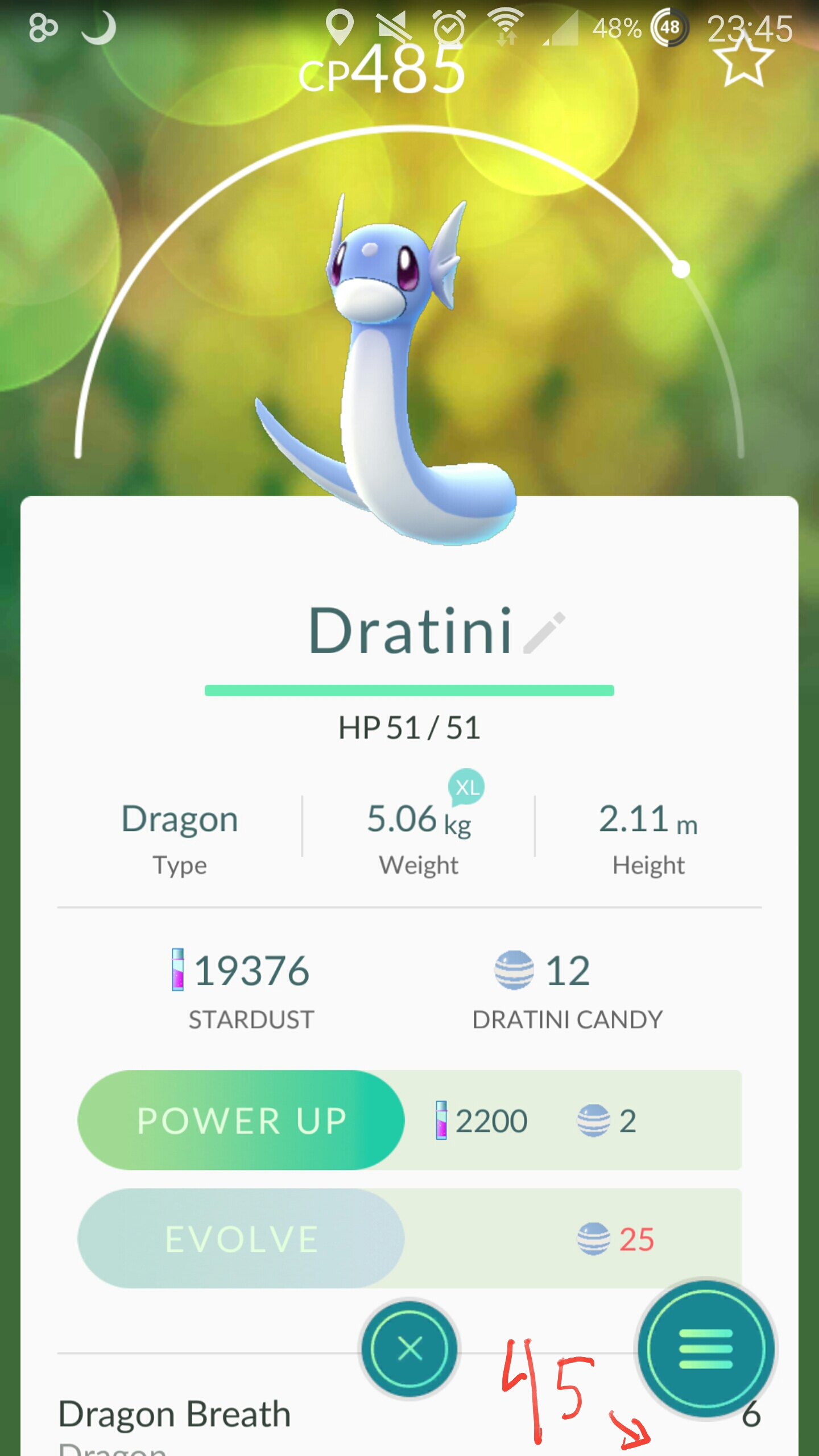Edit Dratini's nickname with pencil icon
819x1456 pixels.
544,632
